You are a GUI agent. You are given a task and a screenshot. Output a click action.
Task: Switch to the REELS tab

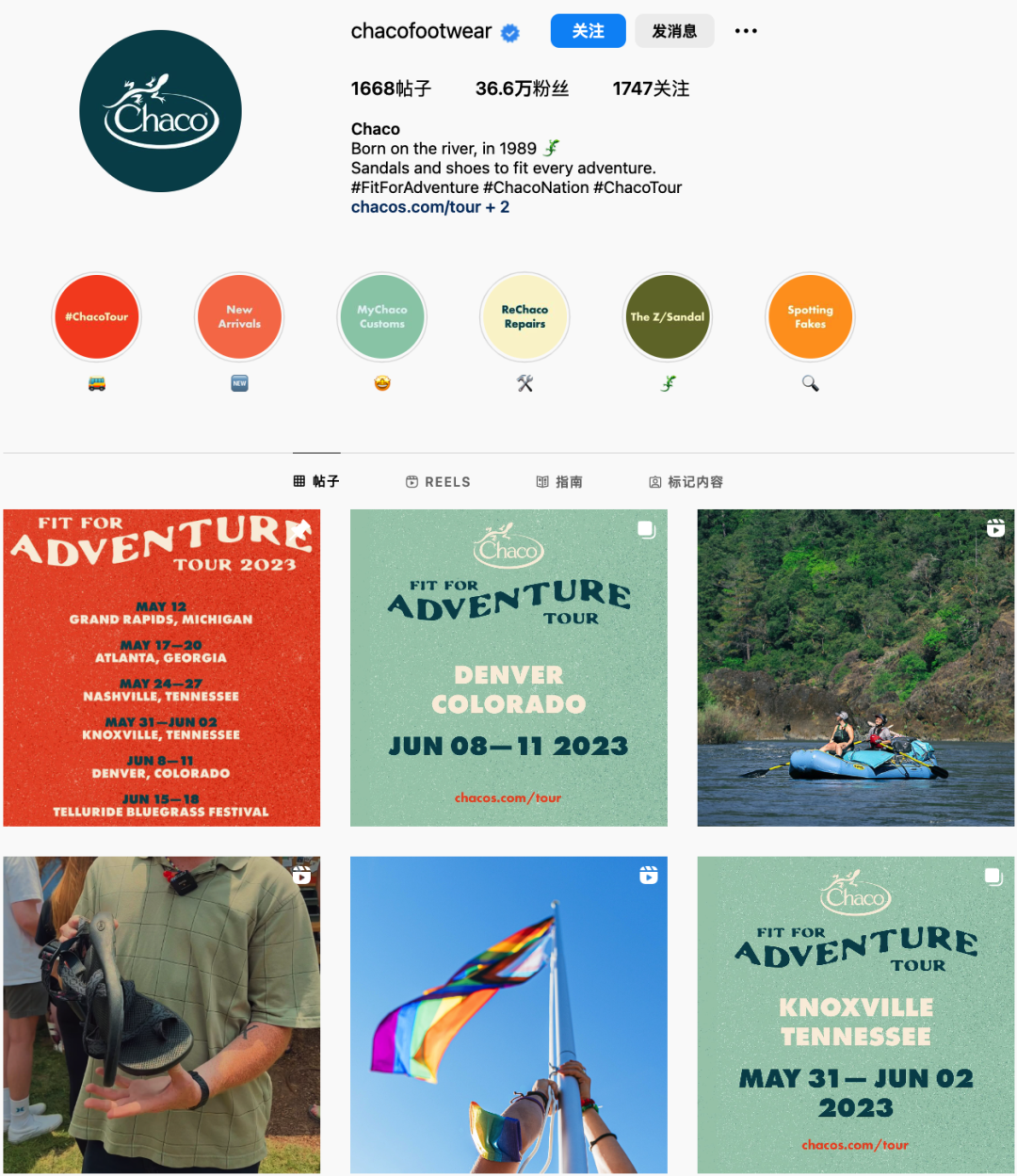pyautogui.click(x=438, y=482)
